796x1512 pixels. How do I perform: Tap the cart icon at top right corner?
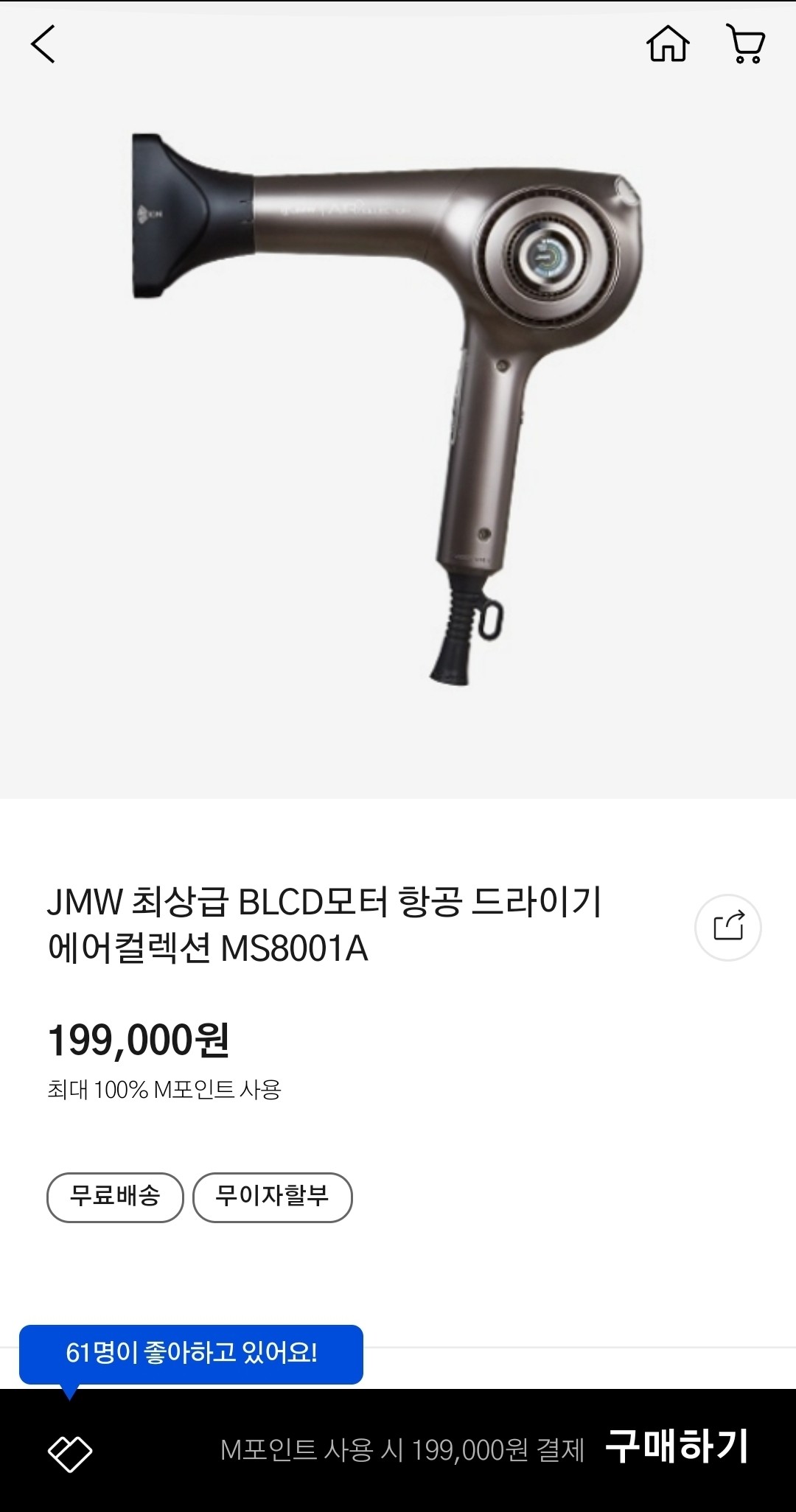[x=746, y=44]
